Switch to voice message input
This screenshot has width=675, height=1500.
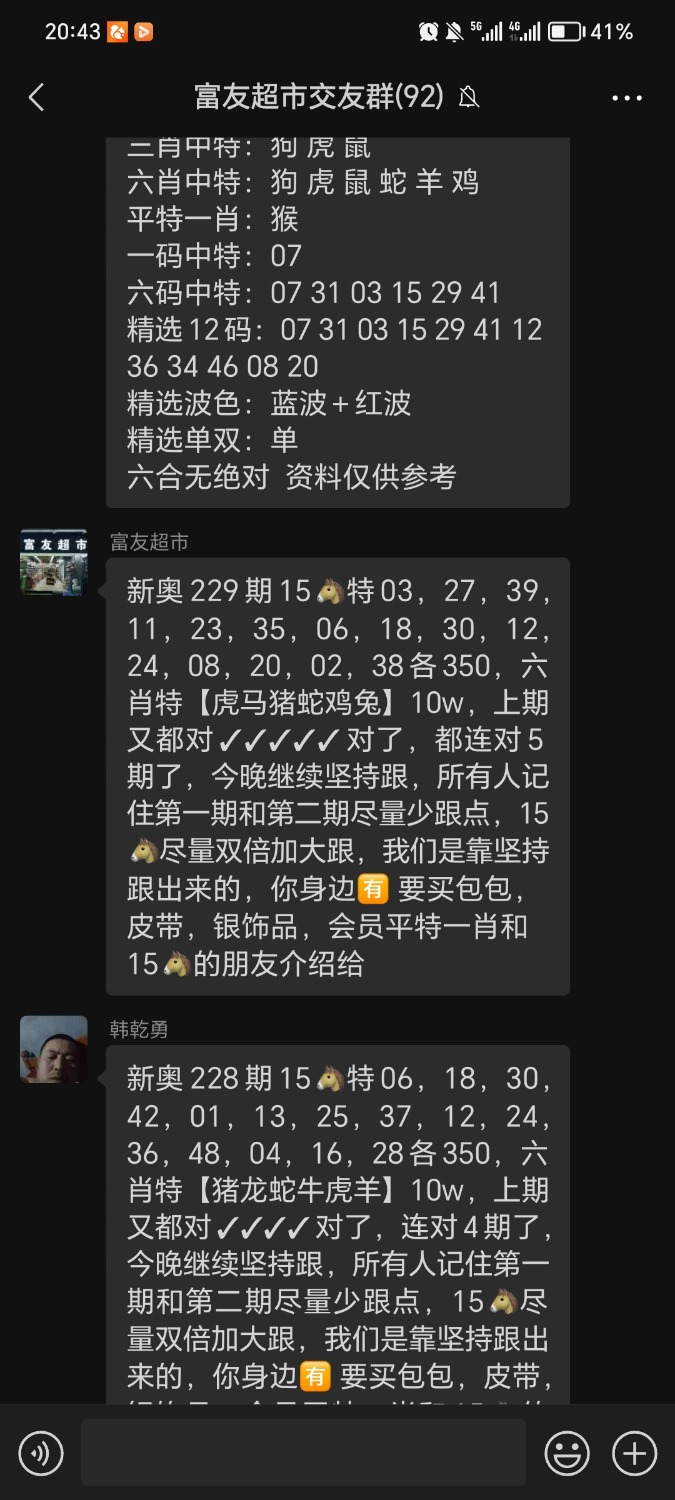41,1453
